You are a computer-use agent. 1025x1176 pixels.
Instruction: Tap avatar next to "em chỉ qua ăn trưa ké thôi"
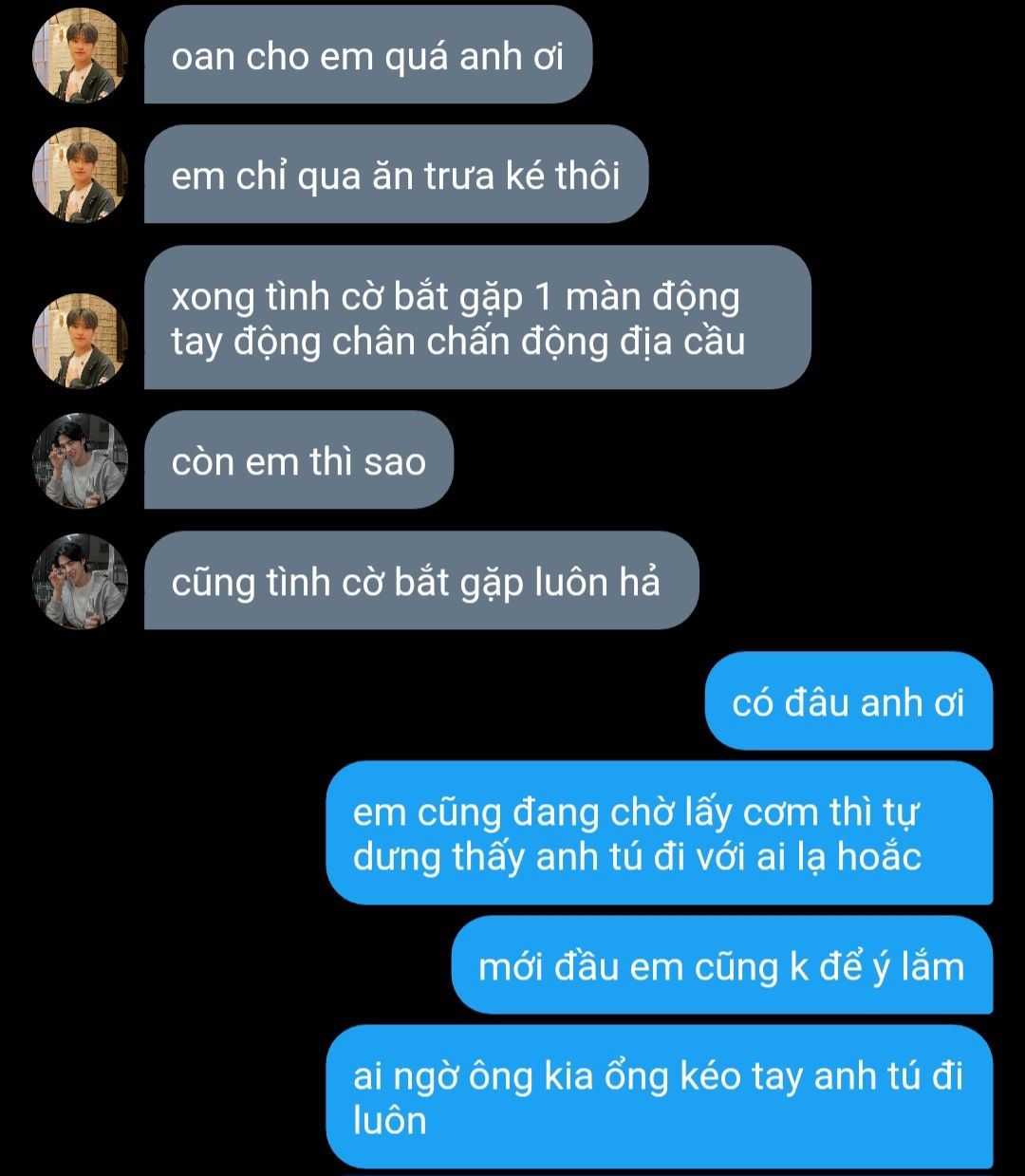coord(80,176)
